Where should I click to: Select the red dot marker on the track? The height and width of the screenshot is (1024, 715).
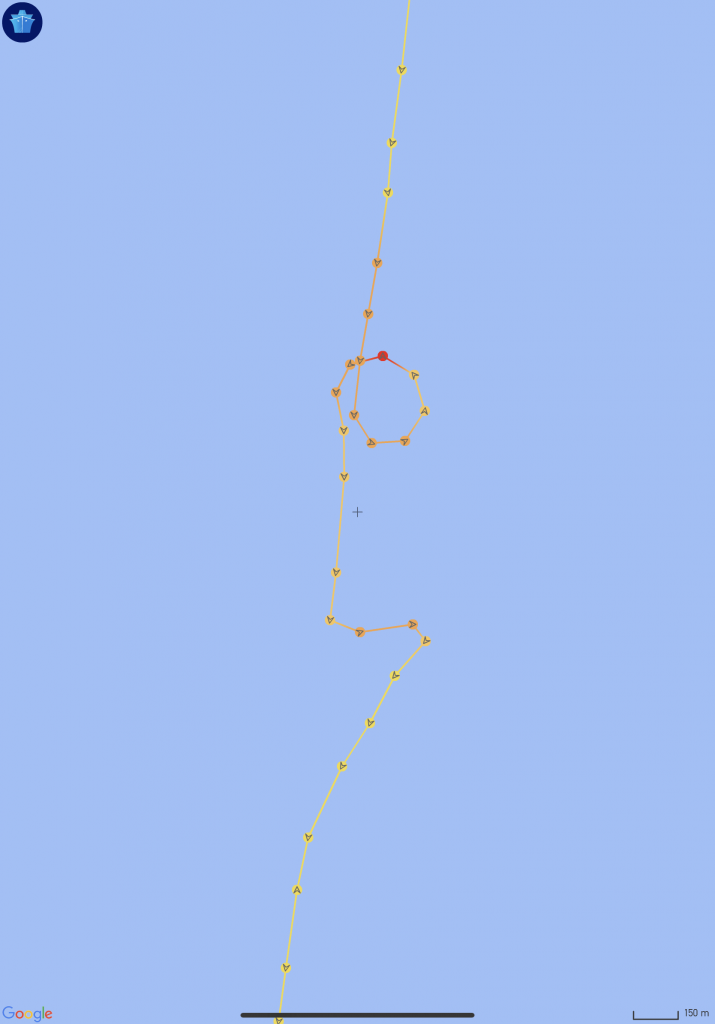pyautogui.click(x=383, y=356)
